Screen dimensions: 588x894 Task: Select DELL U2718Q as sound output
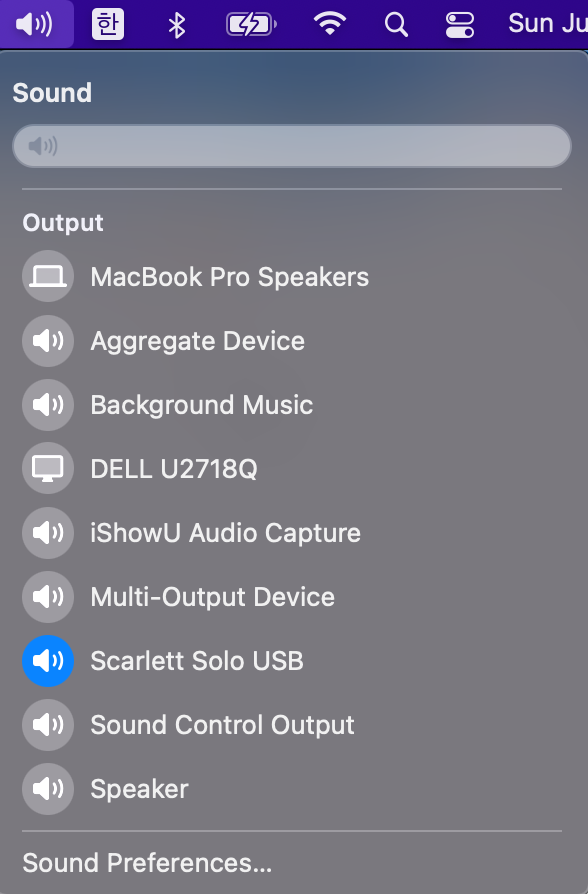140,469
